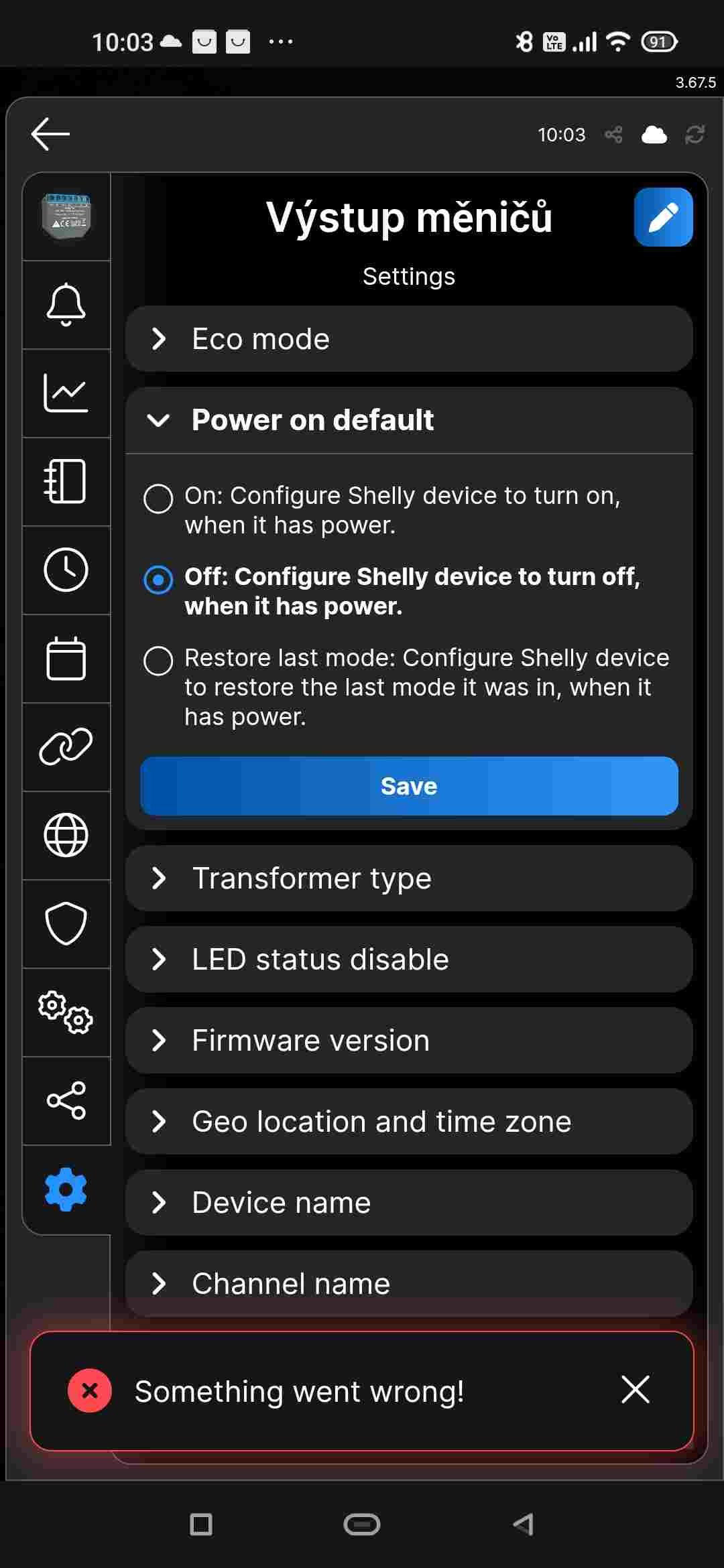Expand the Transformer type section
Image resolution: width=724 pixels, height=1568 pixels.
408,878
